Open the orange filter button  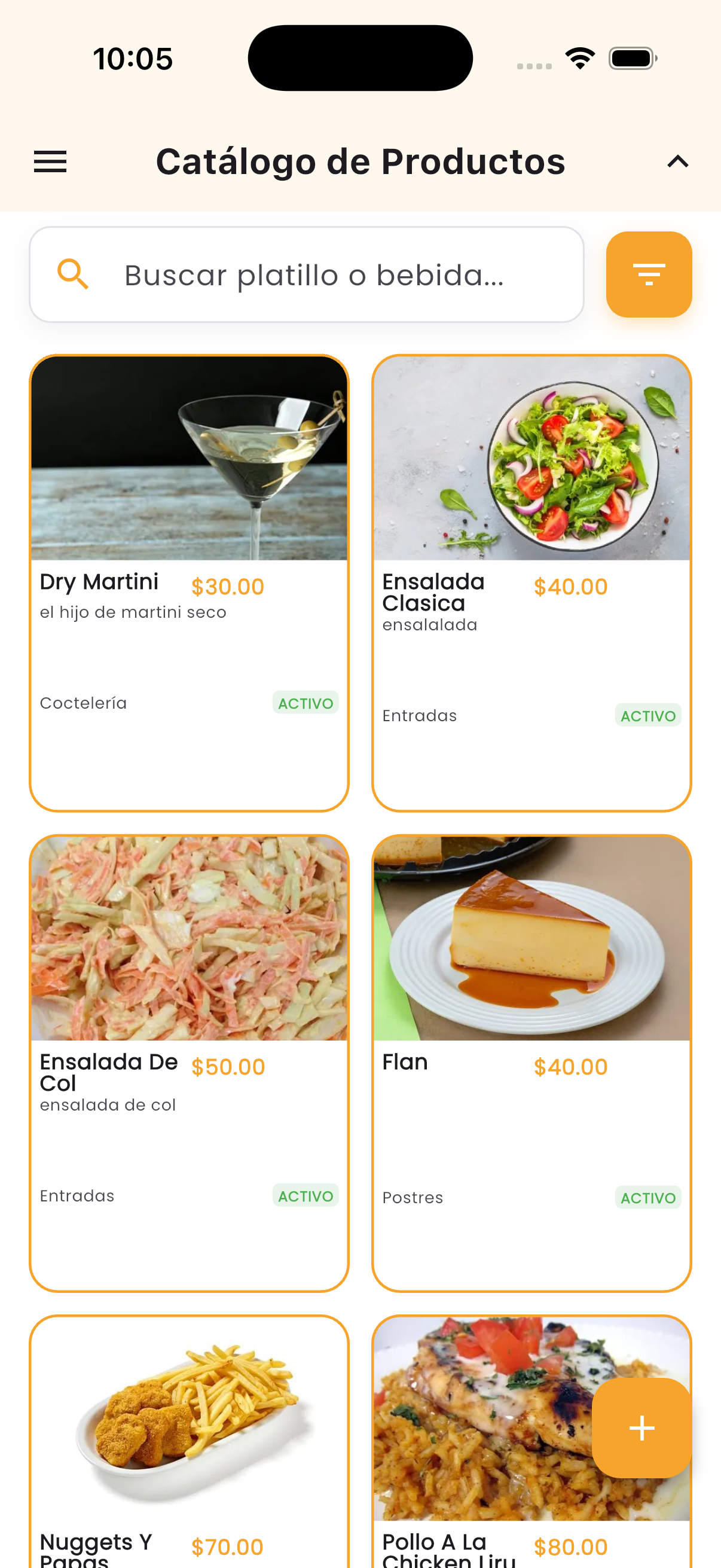pos(649,274)
